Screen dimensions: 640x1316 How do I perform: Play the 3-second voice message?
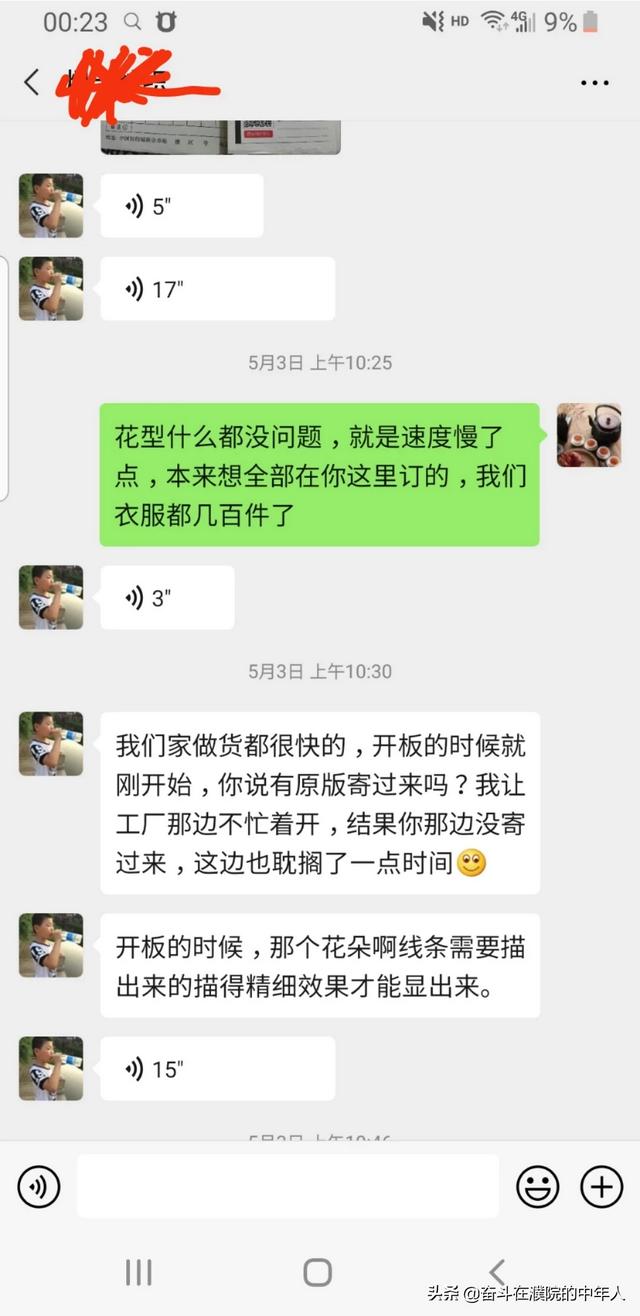pyautogui.click(x=167, y=598)
